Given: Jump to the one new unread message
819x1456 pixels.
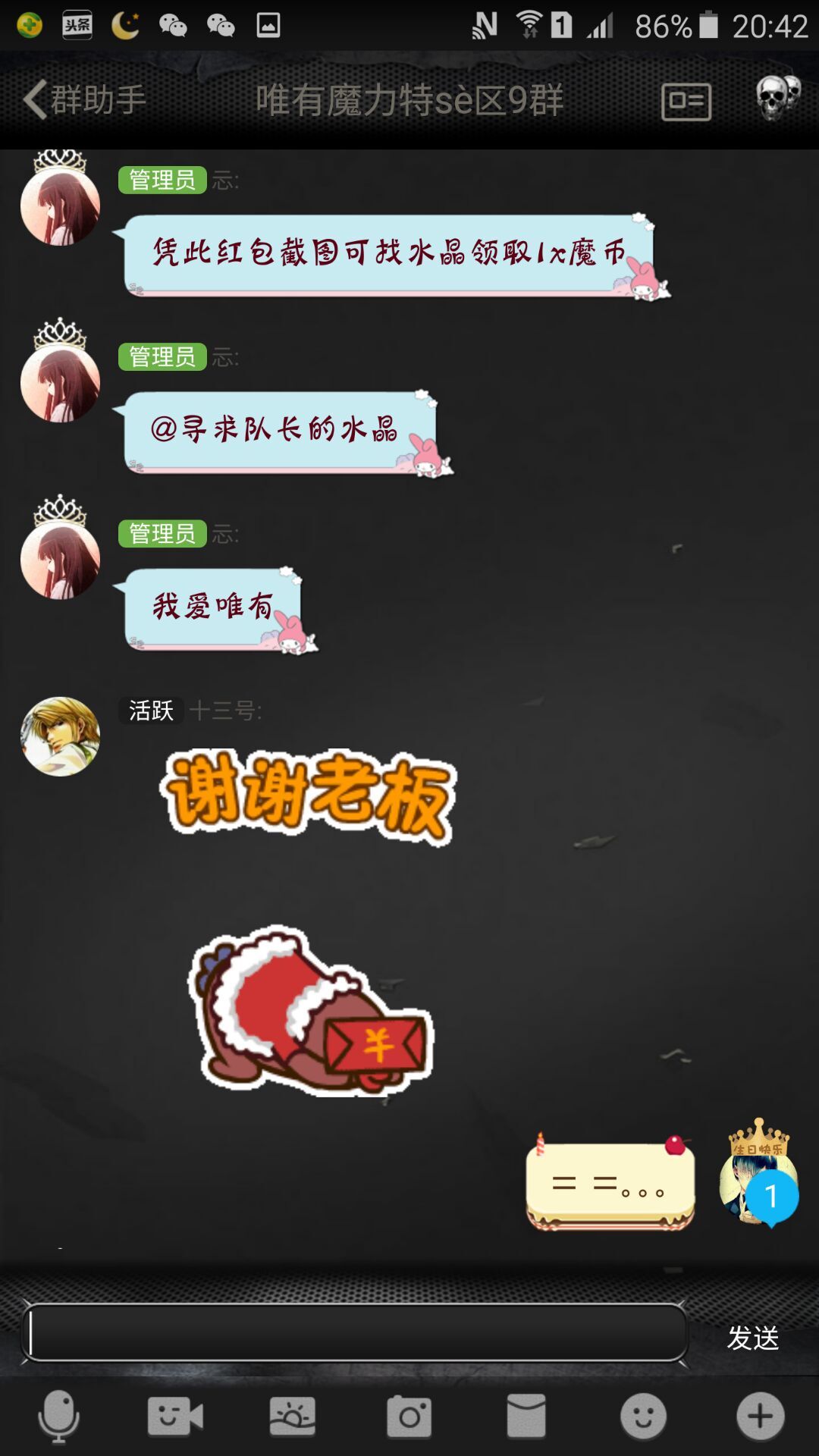Looking at the screenshot, I should coord(772,1197).
